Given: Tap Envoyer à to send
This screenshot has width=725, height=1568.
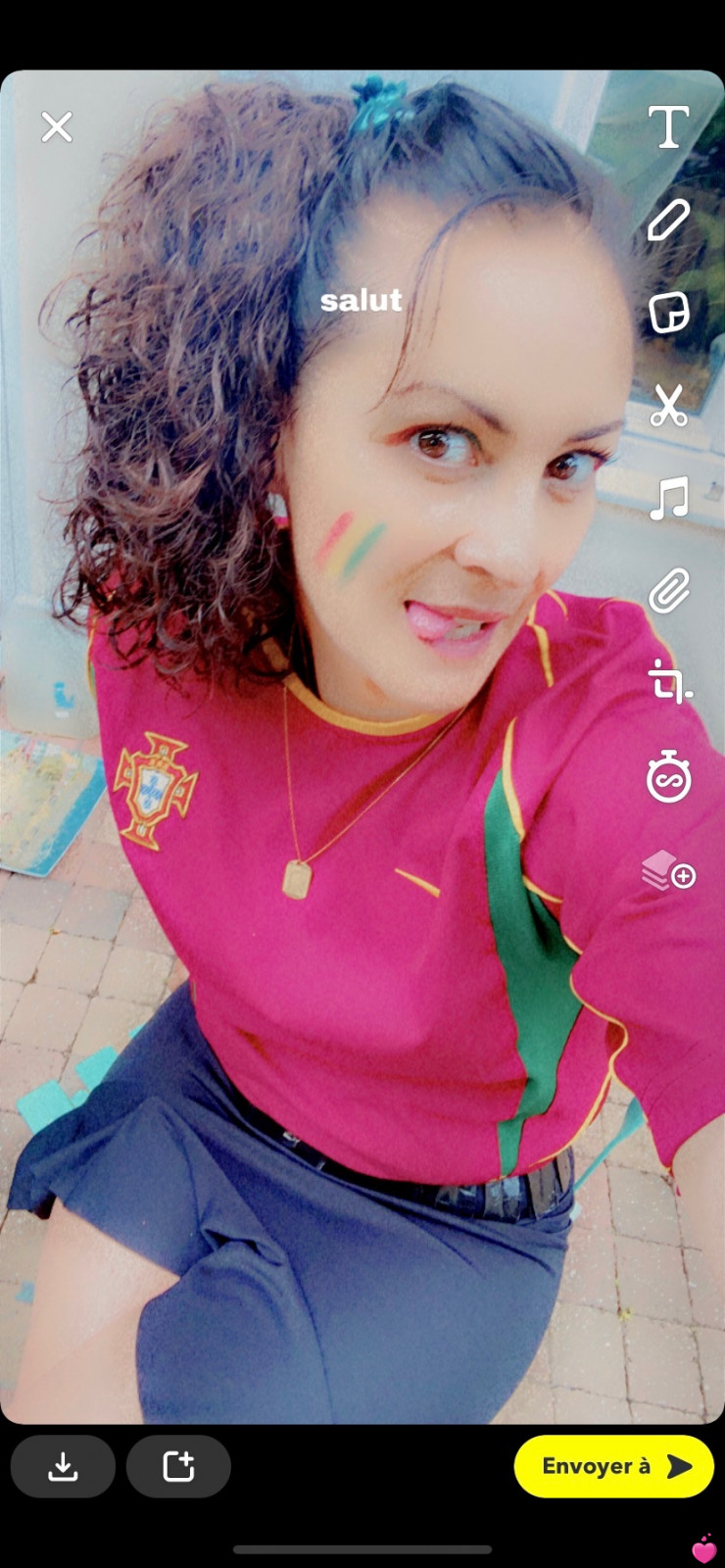Looking at the screenshot, I should (x=614, y=1466).
